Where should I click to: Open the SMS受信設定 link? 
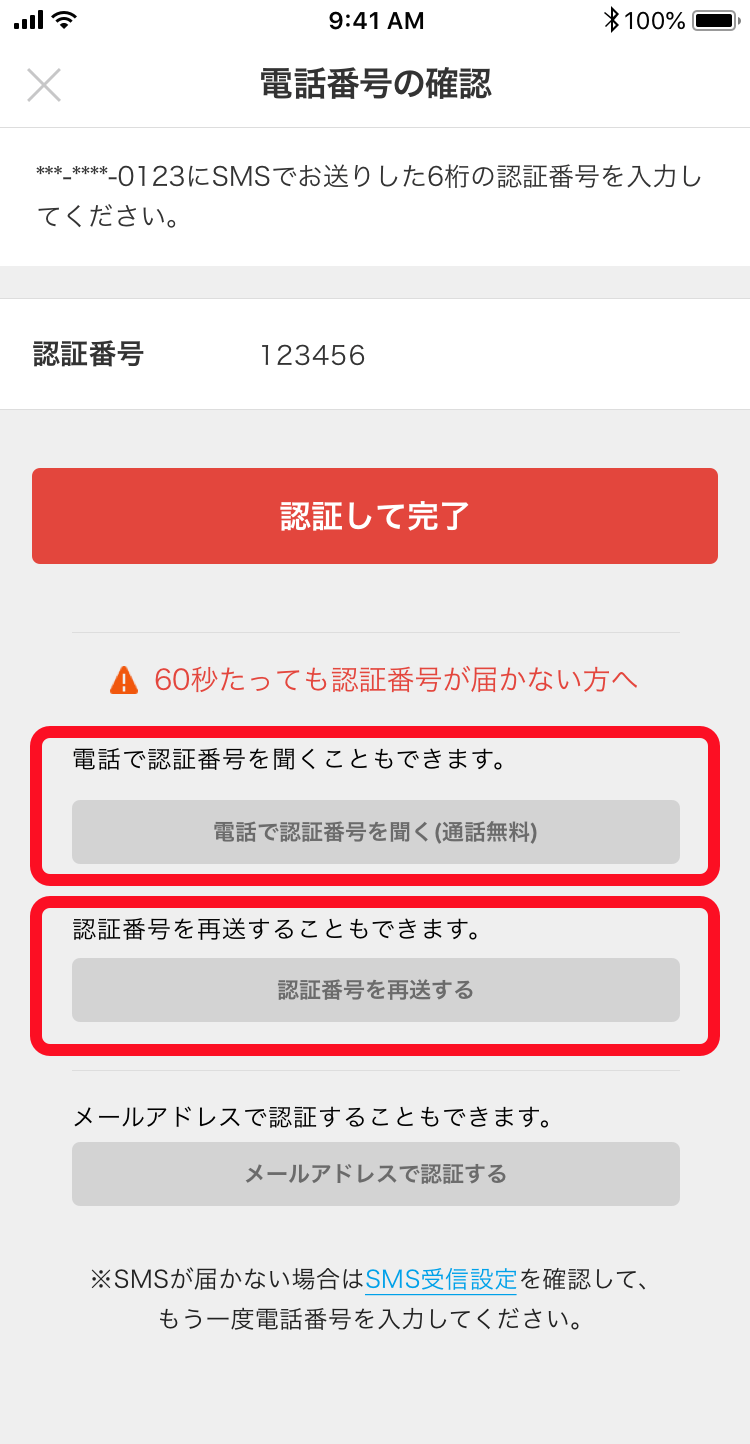click(441, 1278)
